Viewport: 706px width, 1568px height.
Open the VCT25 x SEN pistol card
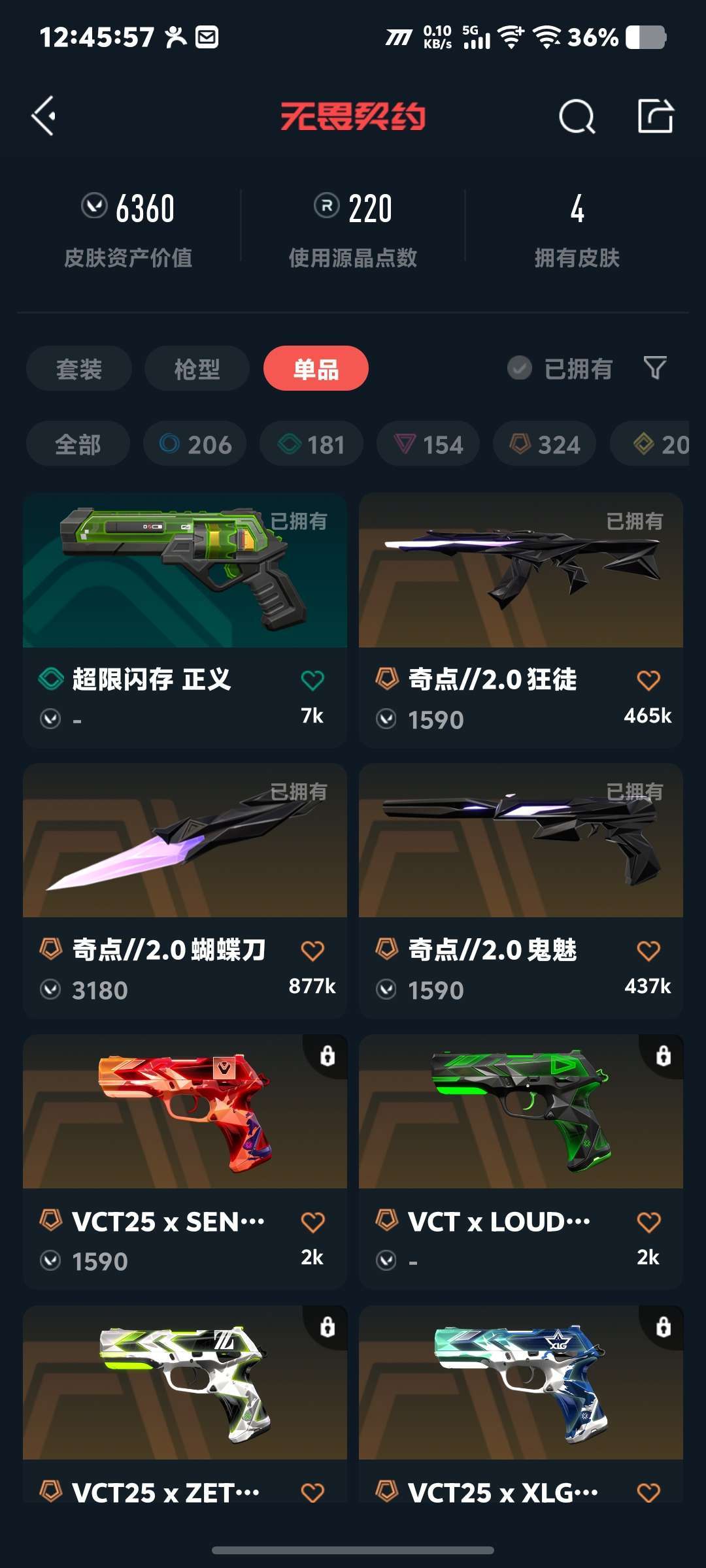[185, 1162]
